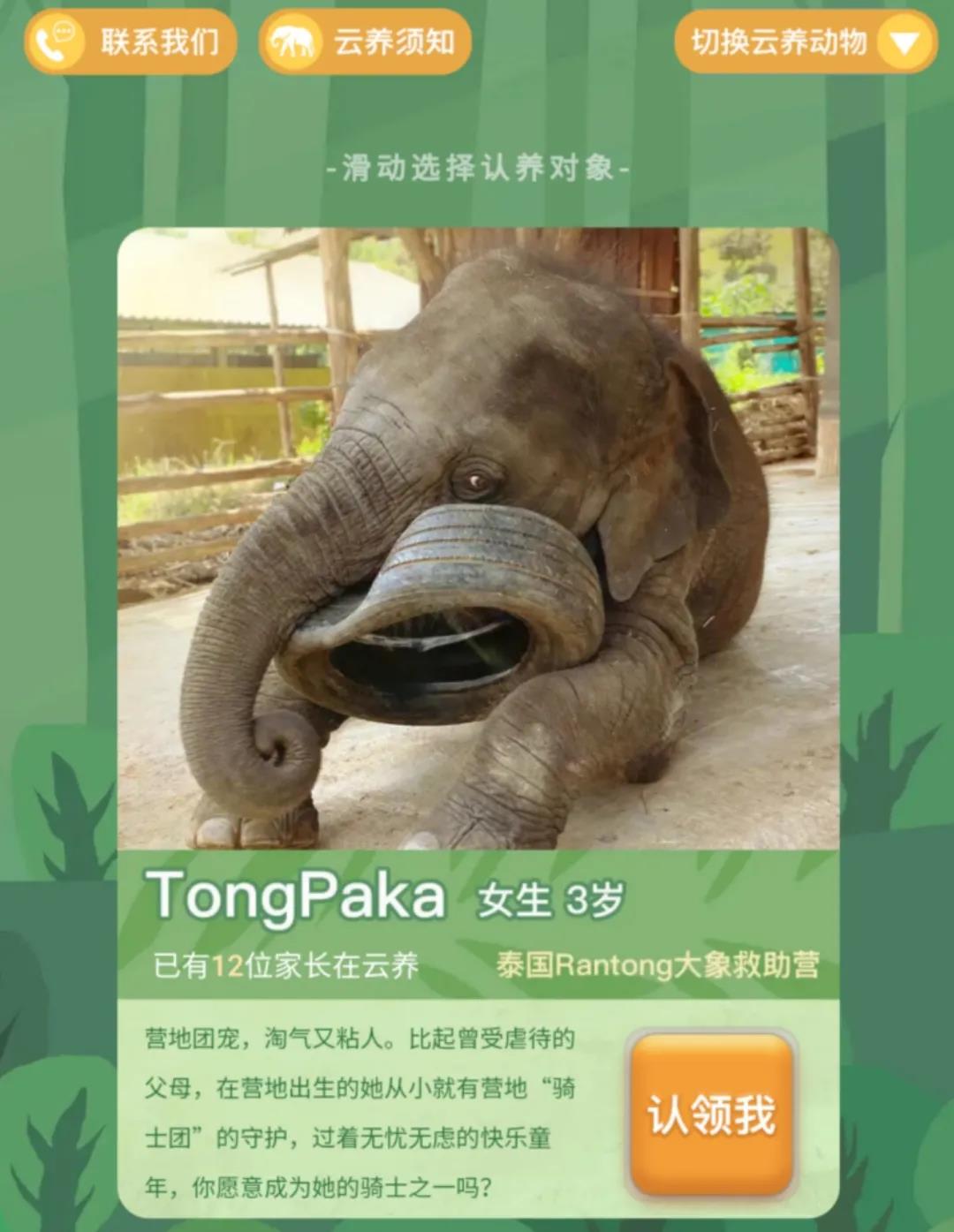
Task: Tap the 联系我们 contact button
Action: (x=131, y=42)
